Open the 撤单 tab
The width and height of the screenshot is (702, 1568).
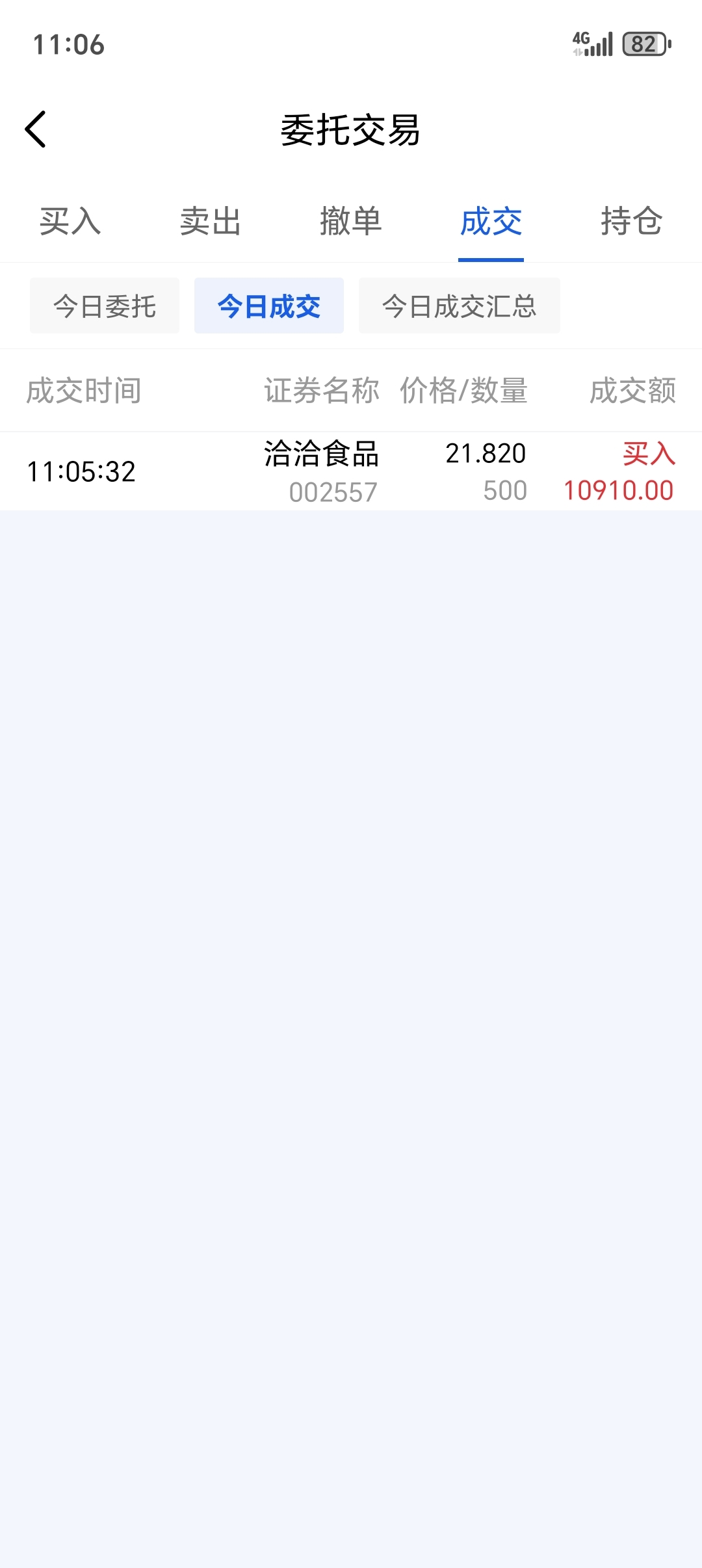tap(351, 221)
